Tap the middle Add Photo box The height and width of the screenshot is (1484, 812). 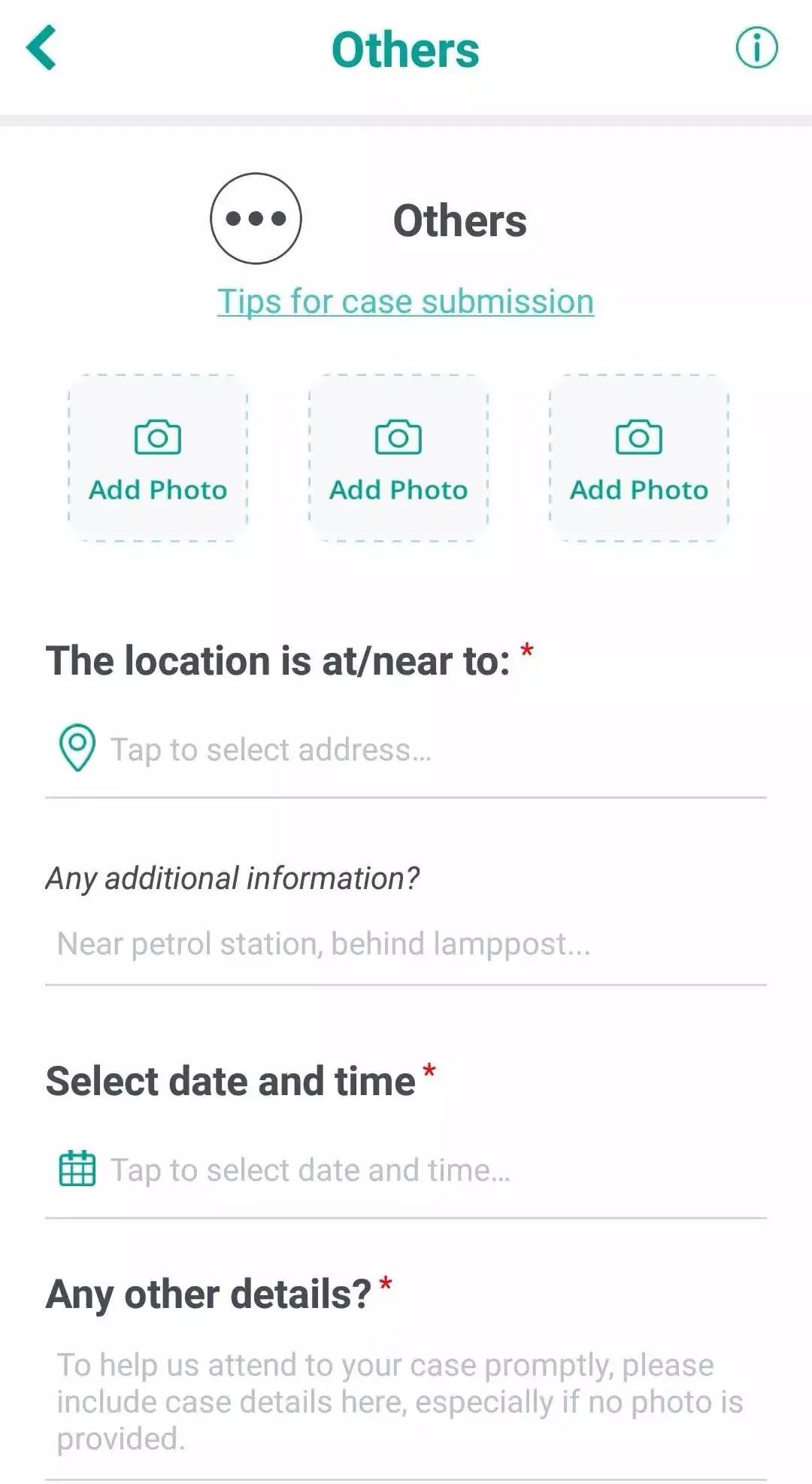click(x=398, y=458)
